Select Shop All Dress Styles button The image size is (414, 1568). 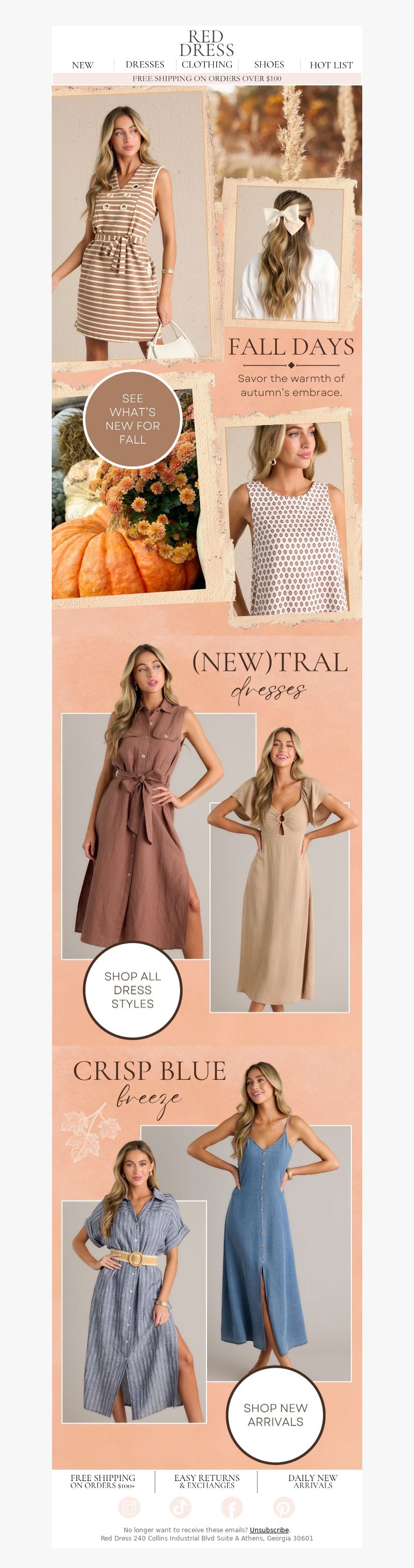pyautogui.click(x=132, y=990)
